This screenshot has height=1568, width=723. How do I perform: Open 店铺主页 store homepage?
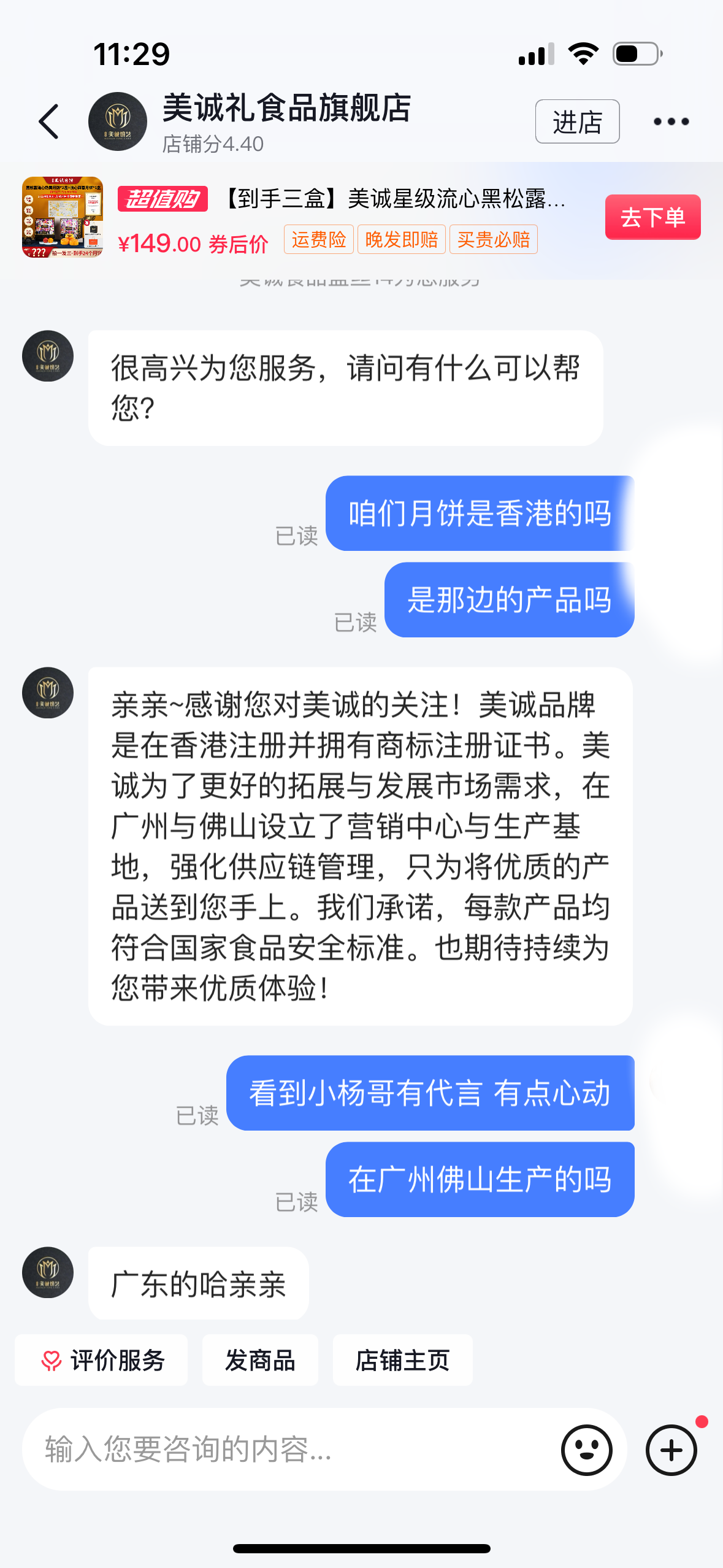pyautogui.click(x=402, y=1360)
